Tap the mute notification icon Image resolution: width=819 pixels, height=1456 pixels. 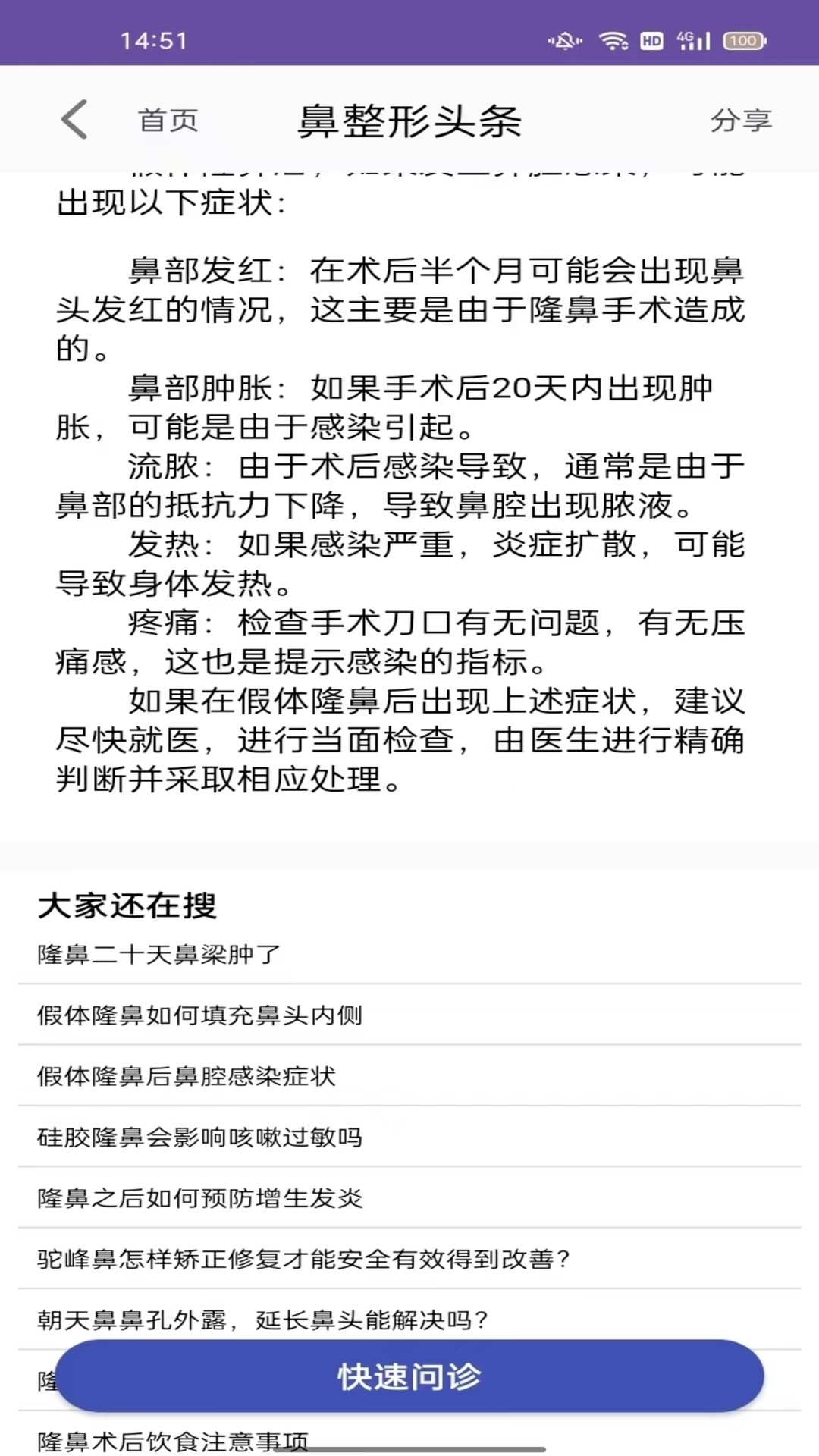(565, 40)
